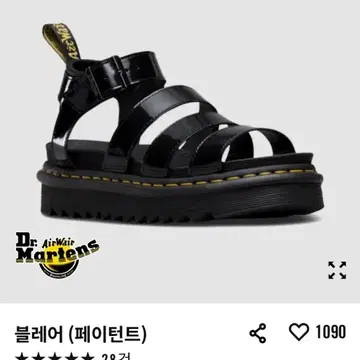Share the 블레어 product
Image resolution: width=360 pixels, height=360 pixels.
(x=258, y=333)
